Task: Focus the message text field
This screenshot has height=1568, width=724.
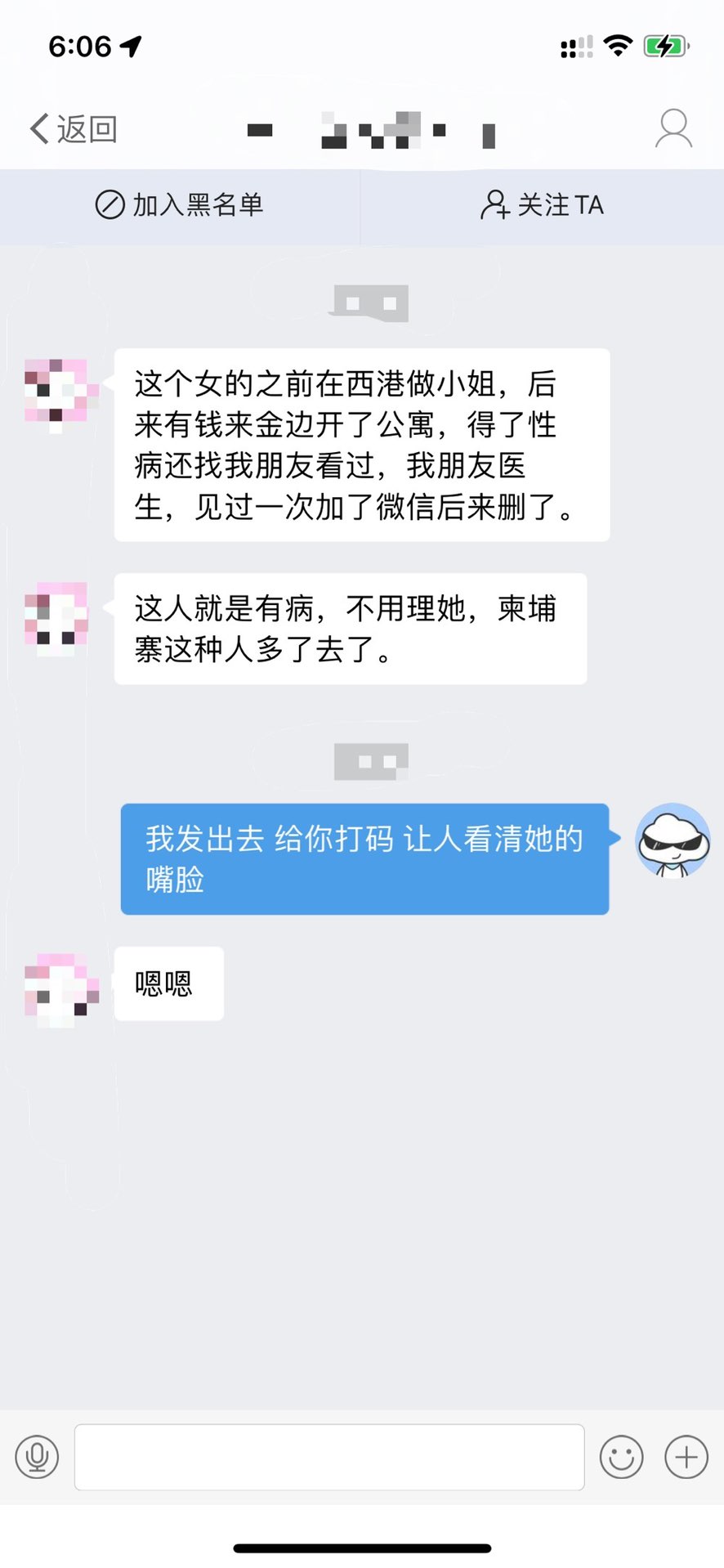Action: pos(328,1457)
